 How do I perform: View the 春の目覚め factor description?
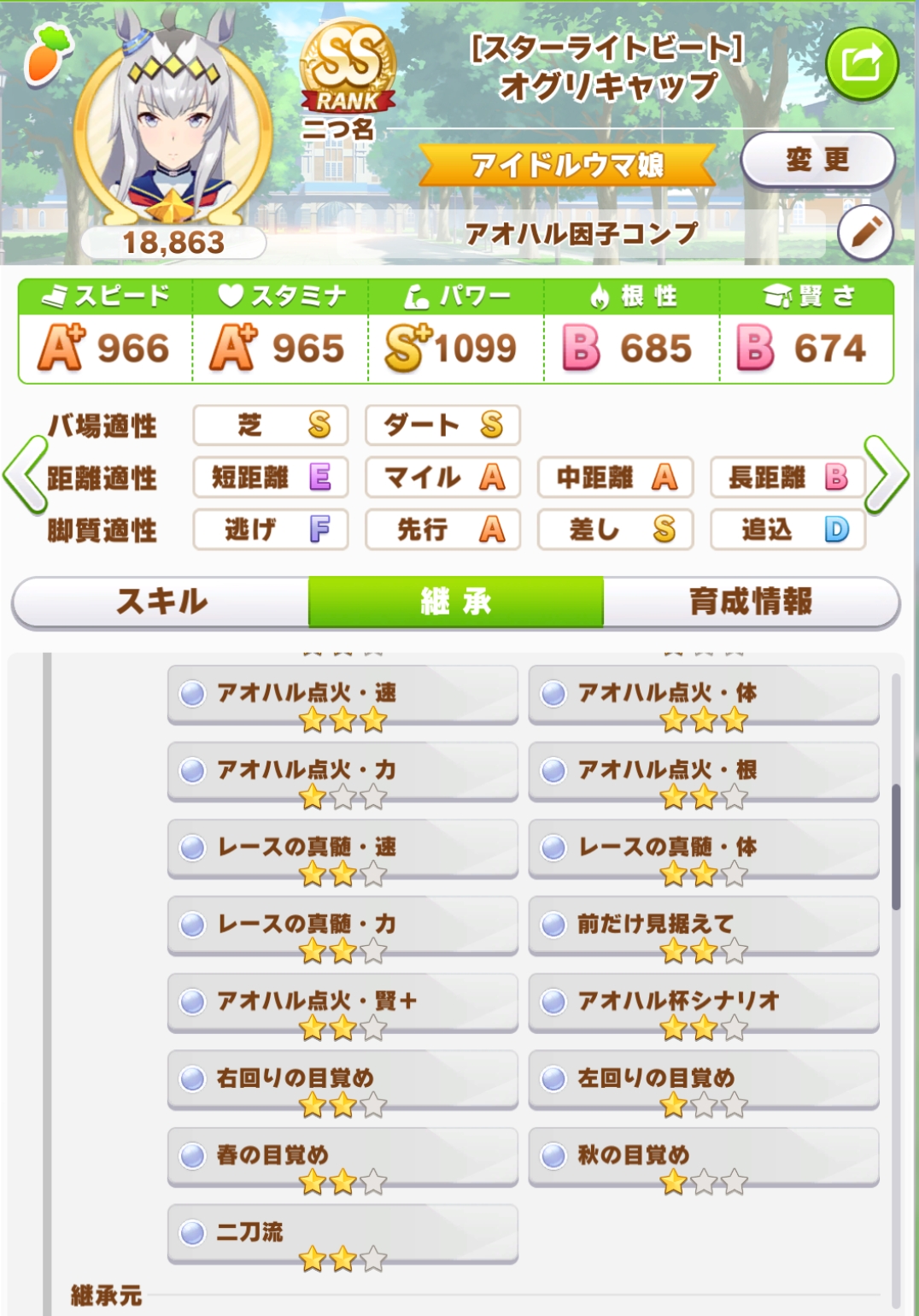click(x=342, y=1155)
